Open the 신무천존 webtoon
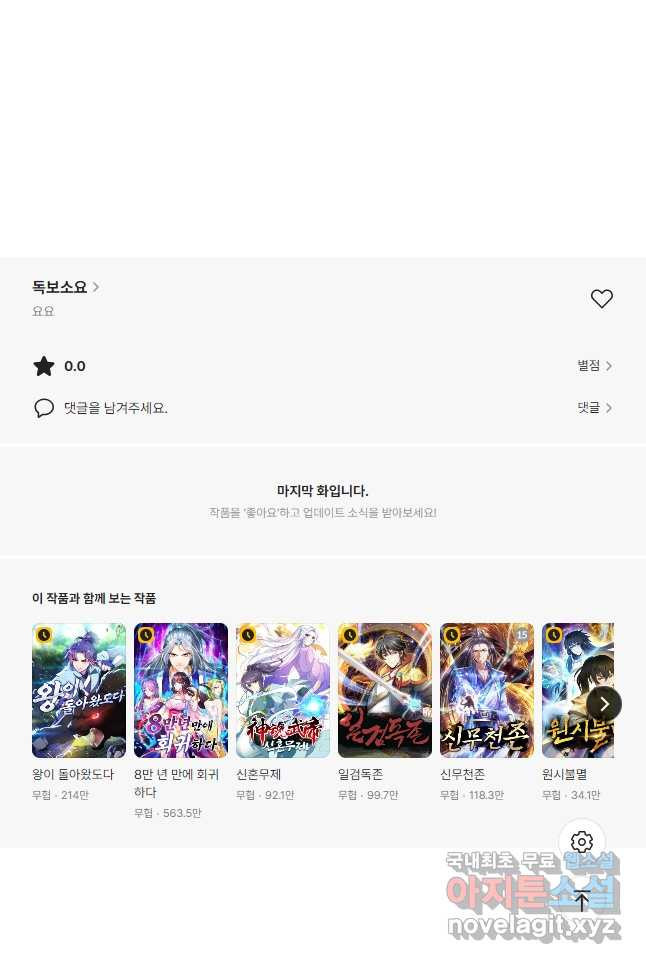The height and width of the screenshot is (964, 646). point(487,691)
